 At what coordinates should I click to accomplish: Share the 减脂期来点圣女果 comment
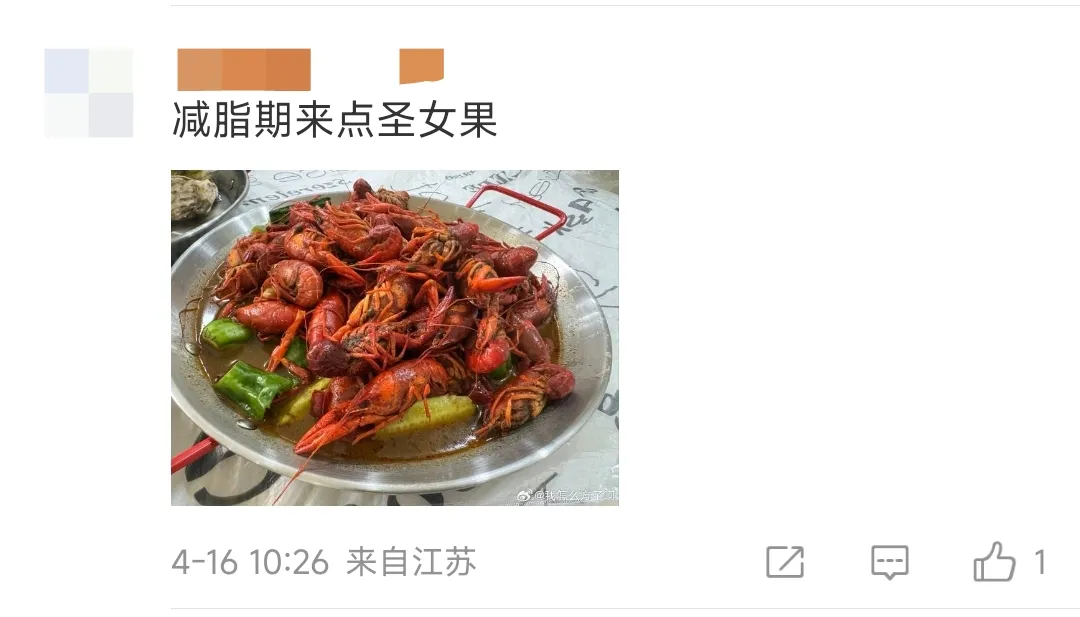785,562
